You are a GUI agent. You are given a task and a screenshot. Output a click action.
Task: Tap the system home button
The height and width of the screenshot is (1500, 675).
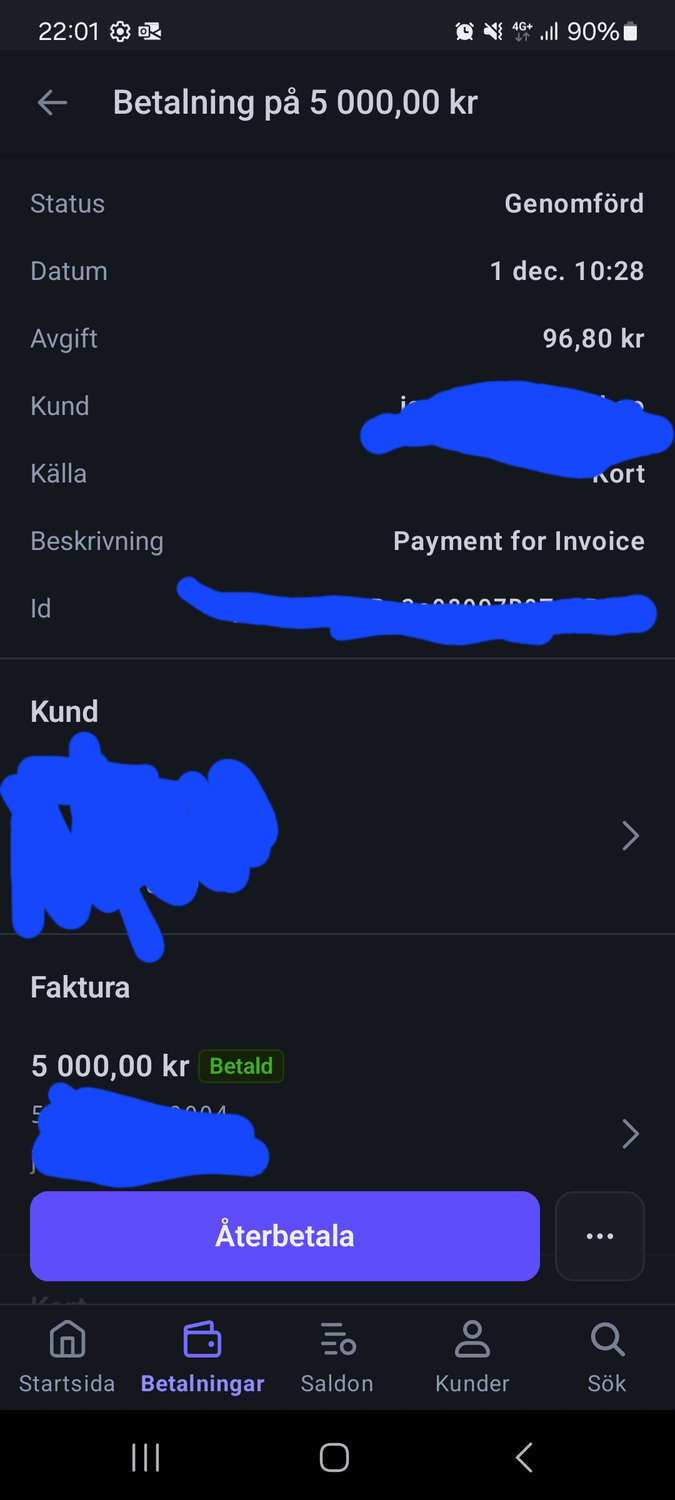coord(334,1457)
